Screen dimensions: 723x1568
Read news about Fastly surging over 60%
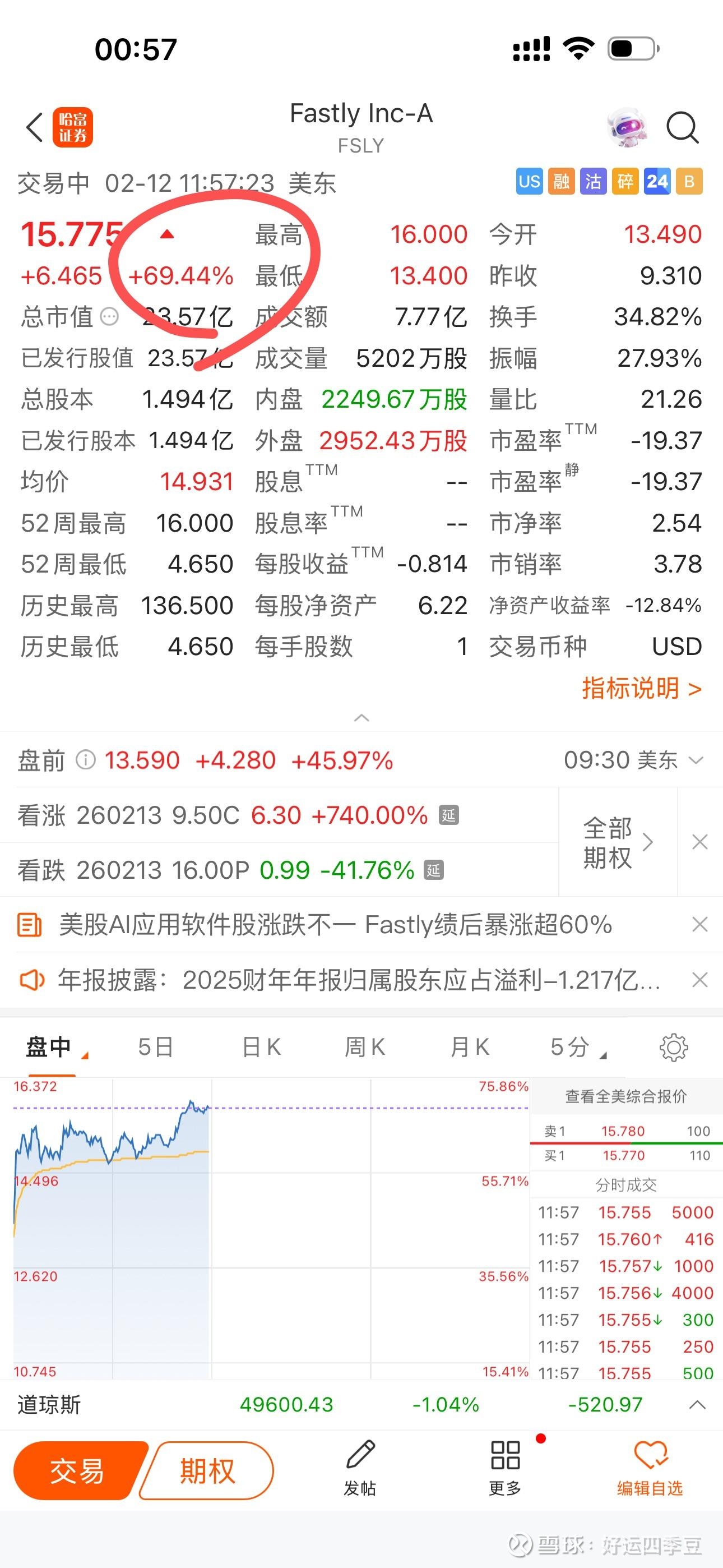point(335,925)
